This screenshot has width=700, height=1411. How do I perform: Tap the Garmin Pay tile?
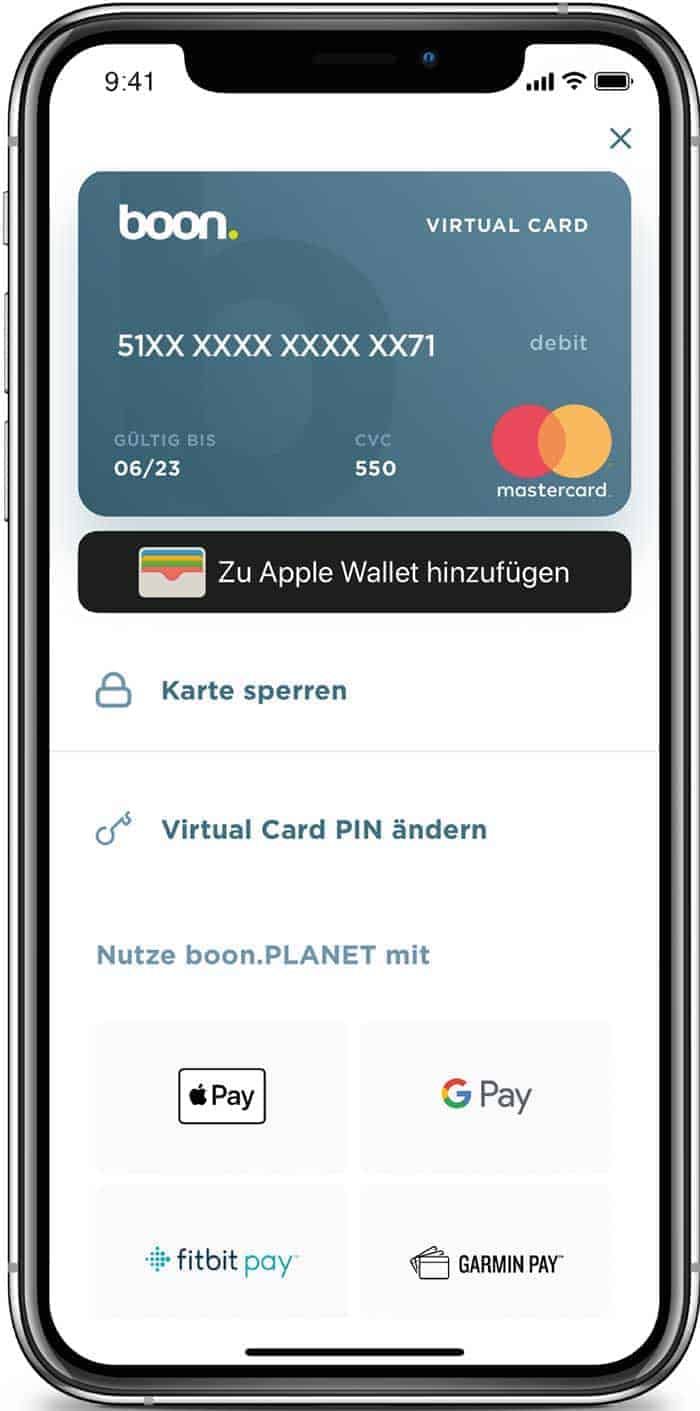tap(486, 1260)
